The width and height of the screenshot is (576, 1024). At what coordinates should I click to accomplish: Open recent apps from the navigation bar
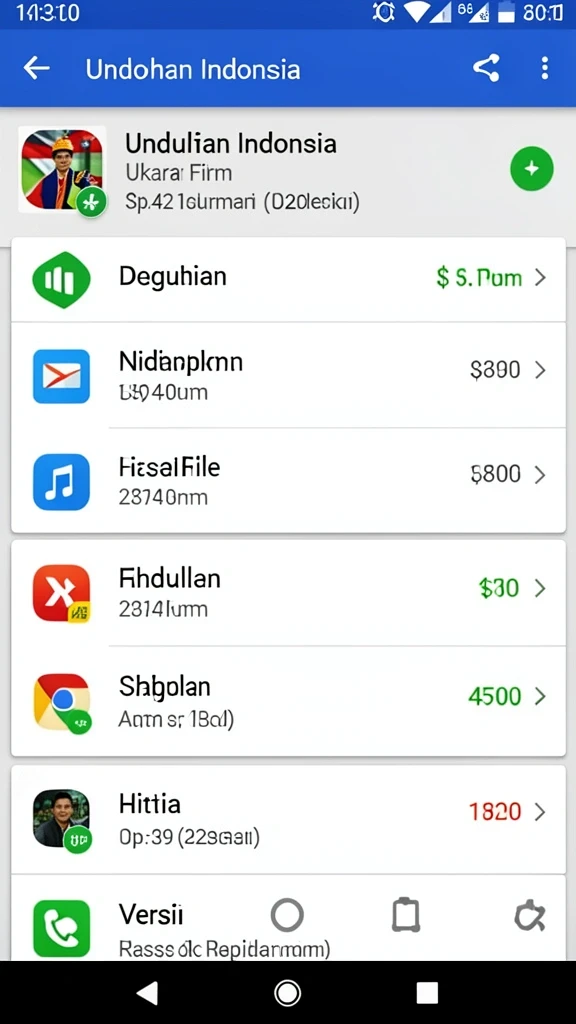click(427, 993)
